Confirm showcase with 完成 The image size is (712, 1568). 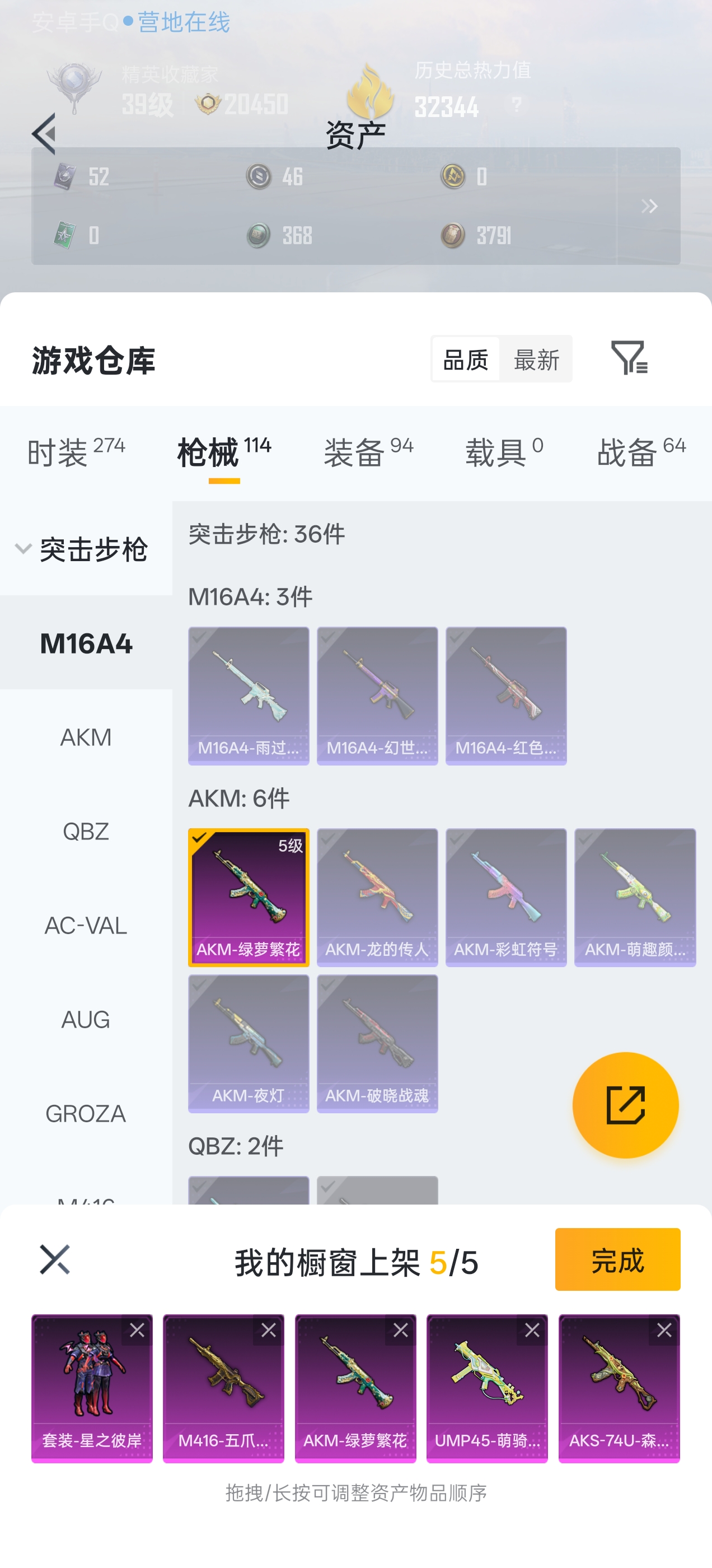pyautogui.click(x=617, y=1259)
